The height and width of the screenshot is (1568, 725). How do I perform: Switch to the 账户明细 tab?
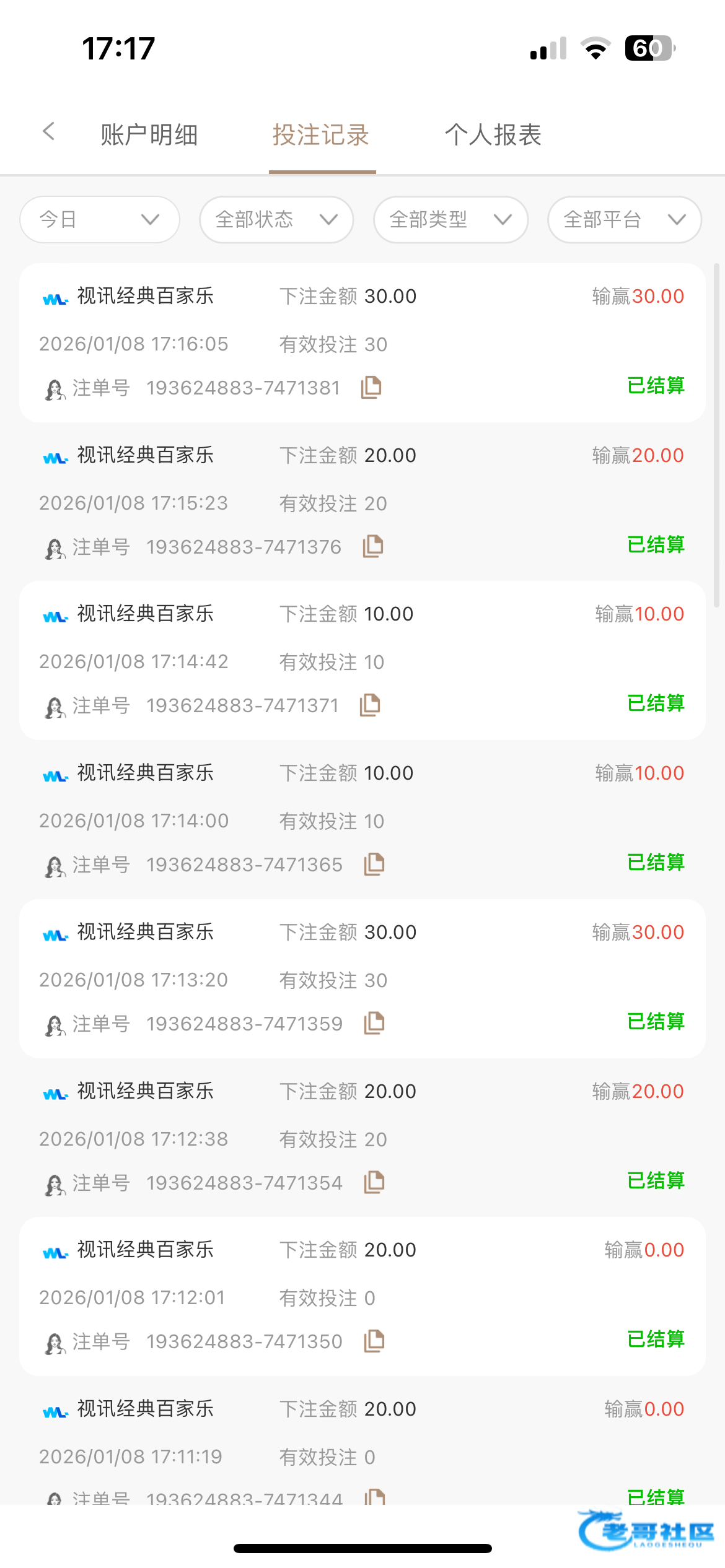[149, 134]
